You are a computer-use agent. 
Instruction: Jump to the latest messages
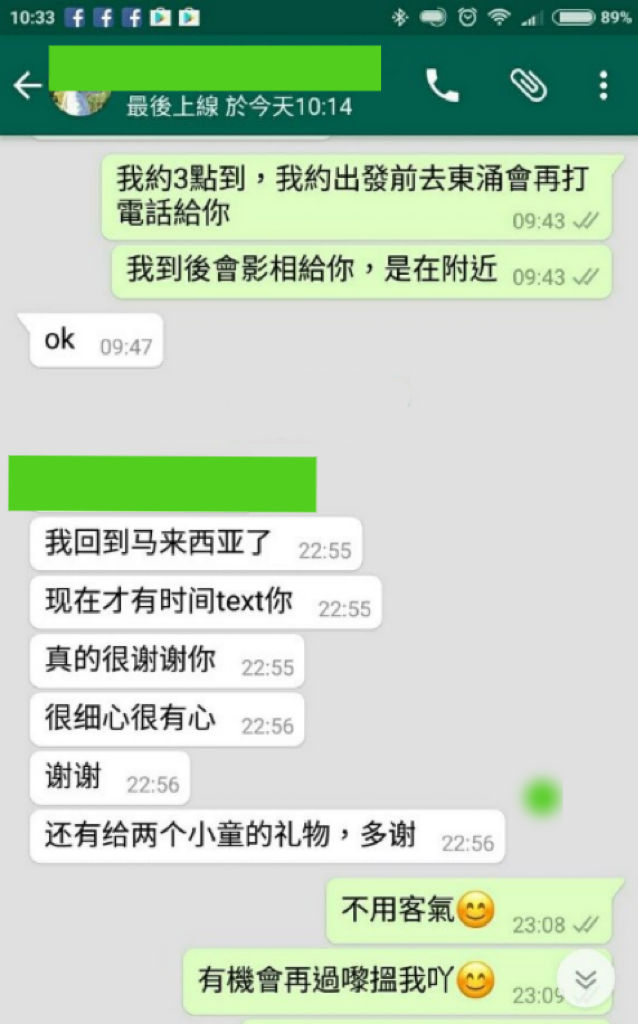click(x=585, y=978)
